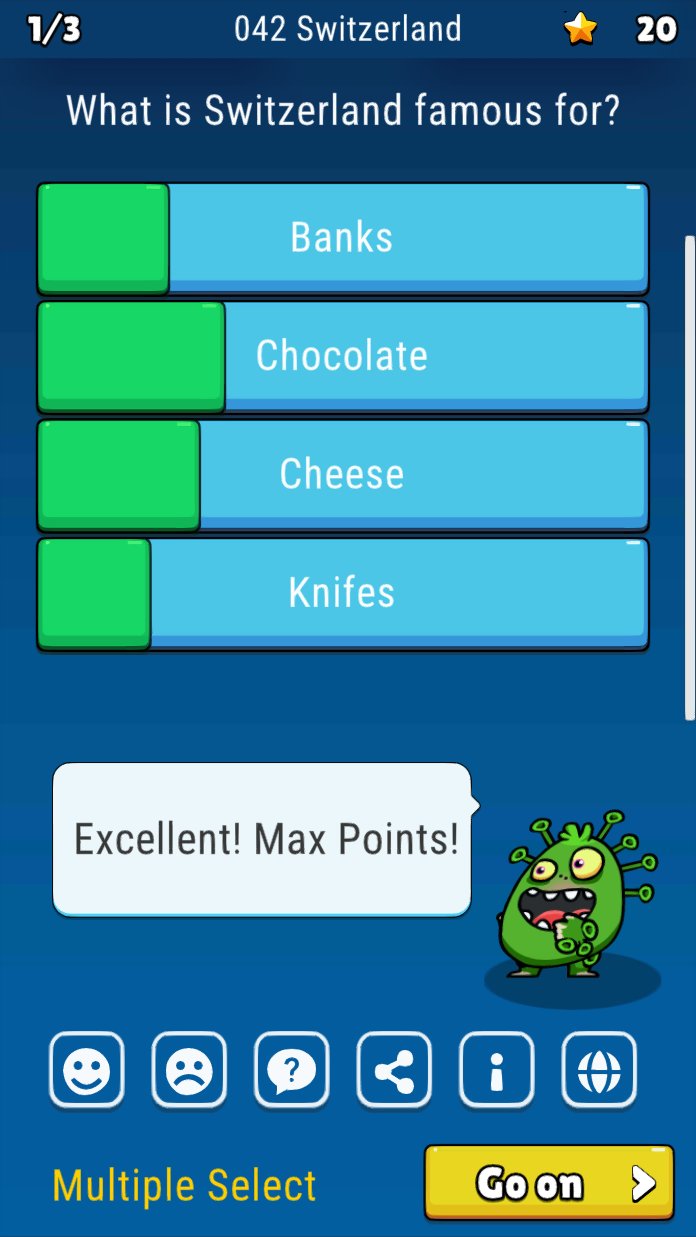
Task: Tap the Knifes answer option
Action: click(343, 593)
